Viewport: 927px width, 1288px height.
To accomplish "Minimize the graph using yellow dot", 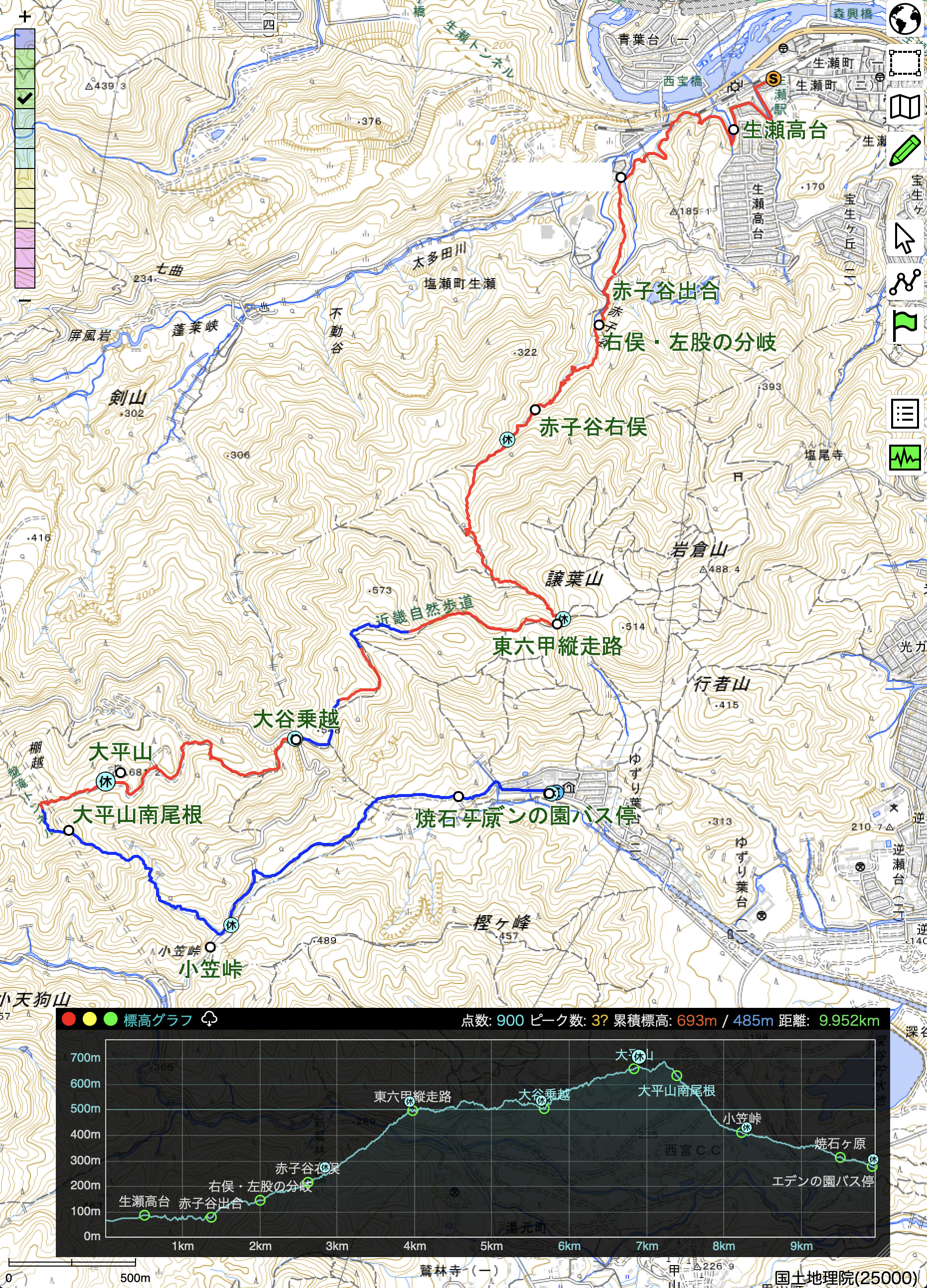I will 90,1019.
